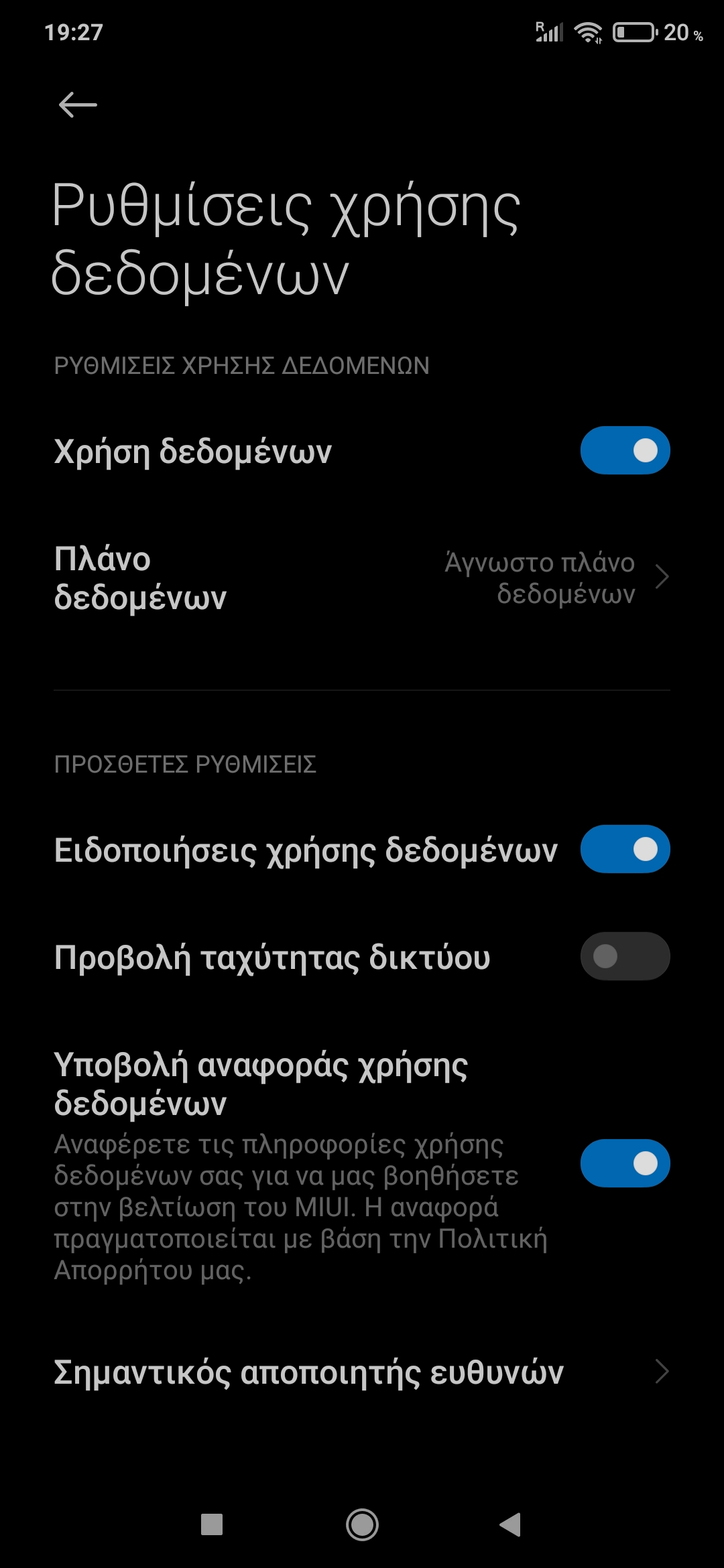This screenshot has width=724, height=1568.
Task: Disable Ειδοποιήσεις χρήσης δεδομένων
Action: [x=625, y=849]
